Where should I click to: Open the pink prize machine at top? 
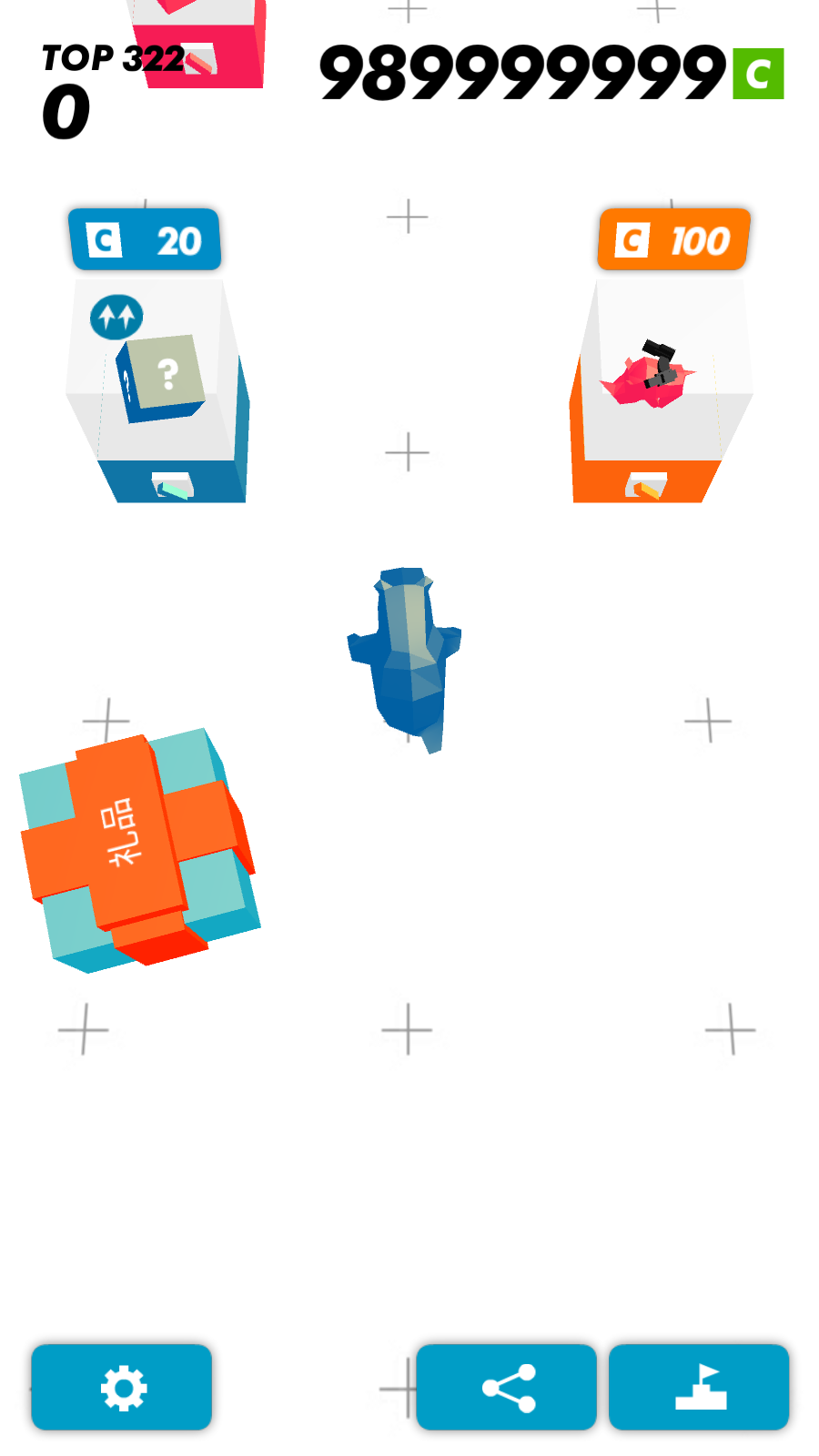tap(202, 45)
